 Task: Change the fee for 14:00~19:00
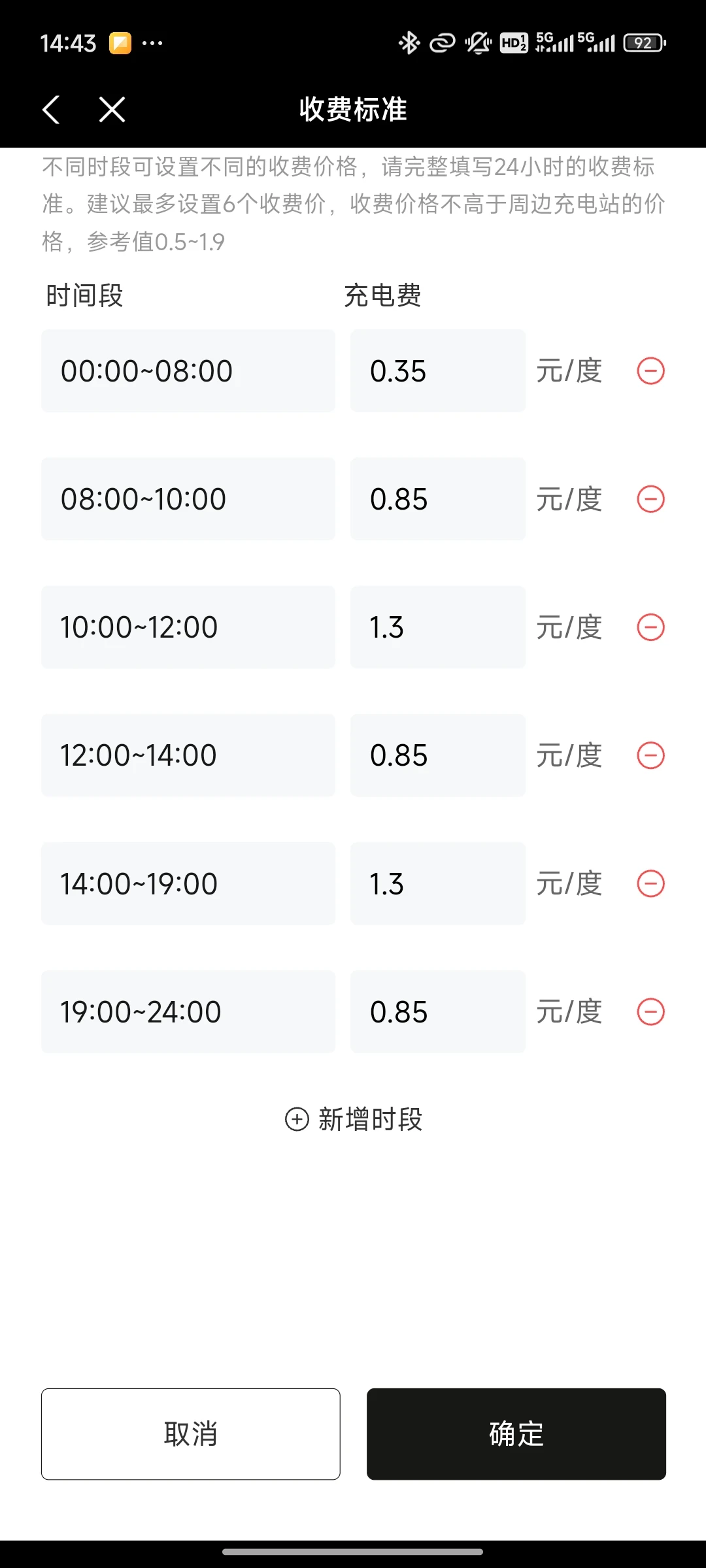pyautogui.click(x=438, y=883)
